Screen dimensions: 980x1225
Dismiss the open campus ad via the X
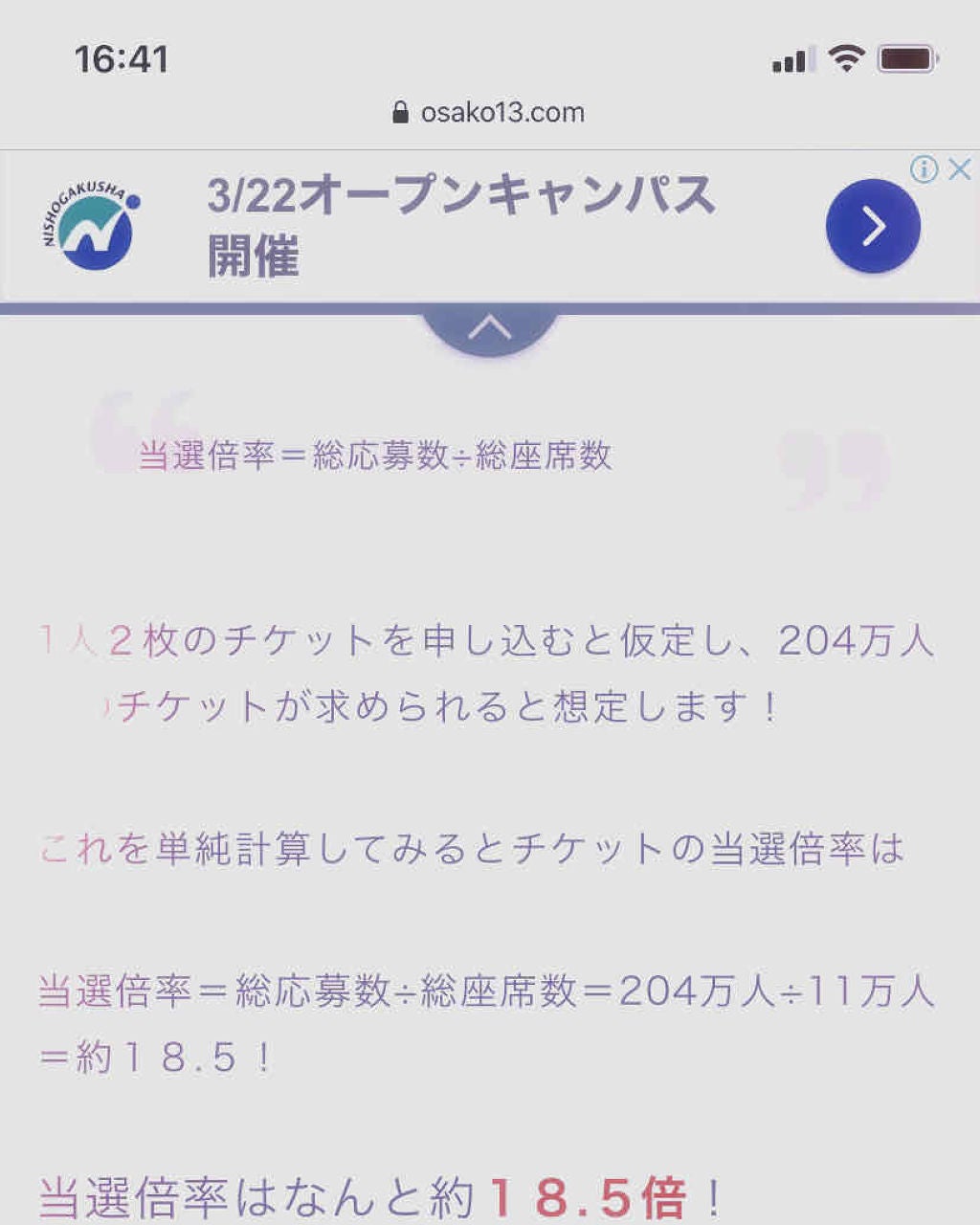tap(959, 167)
